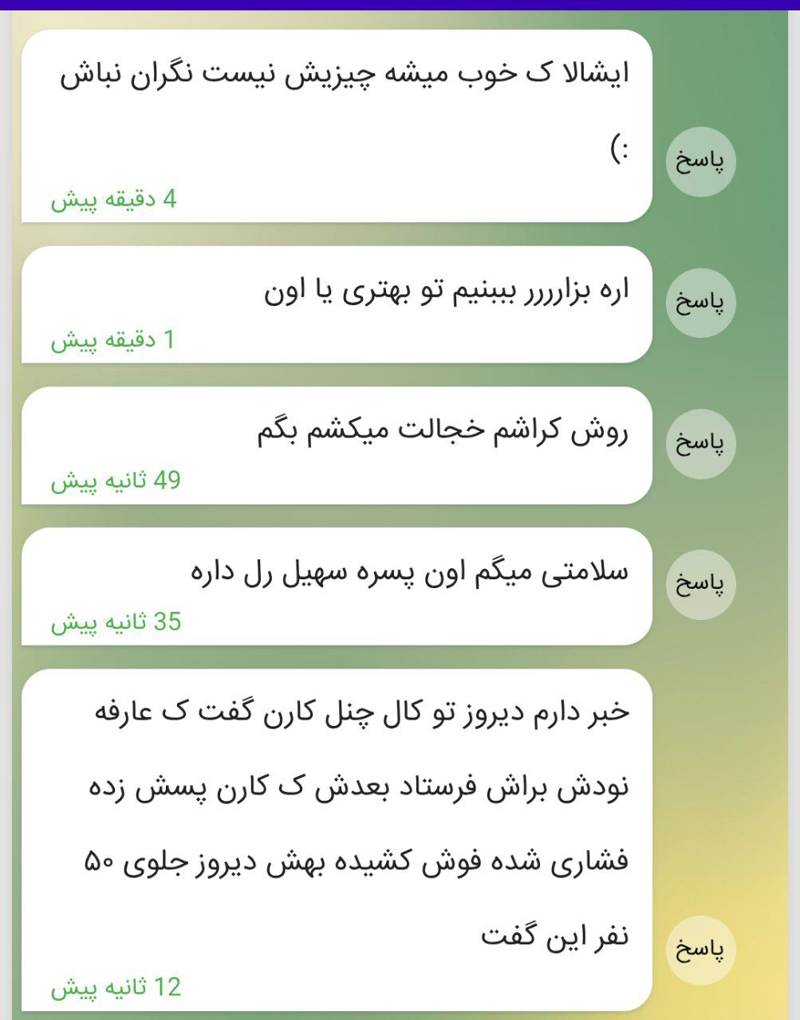
Task: Tap پاسخ next to the 4 دقیقه پیش message
Action: (701, 162)
